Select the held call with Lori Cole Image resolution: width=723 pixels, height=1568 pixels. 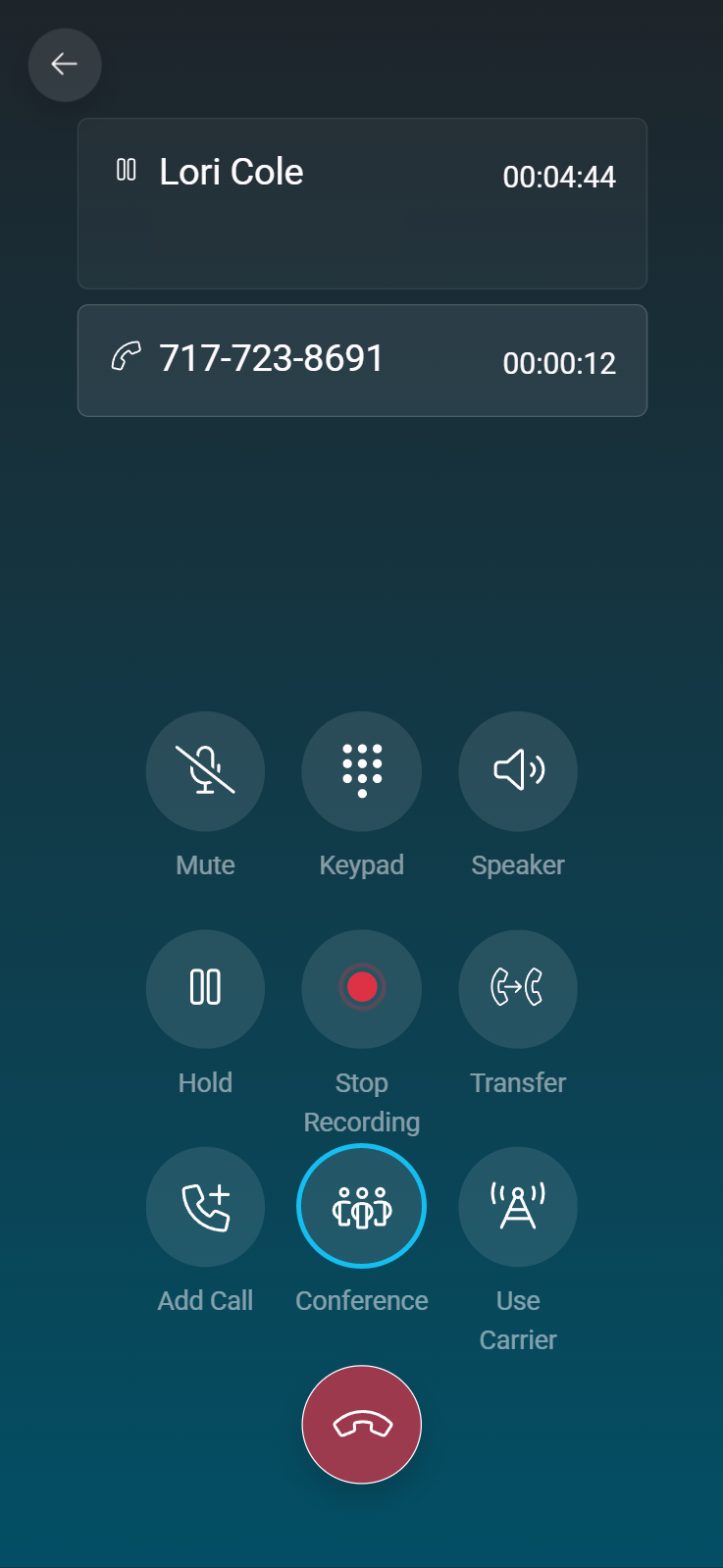point(362,203)
